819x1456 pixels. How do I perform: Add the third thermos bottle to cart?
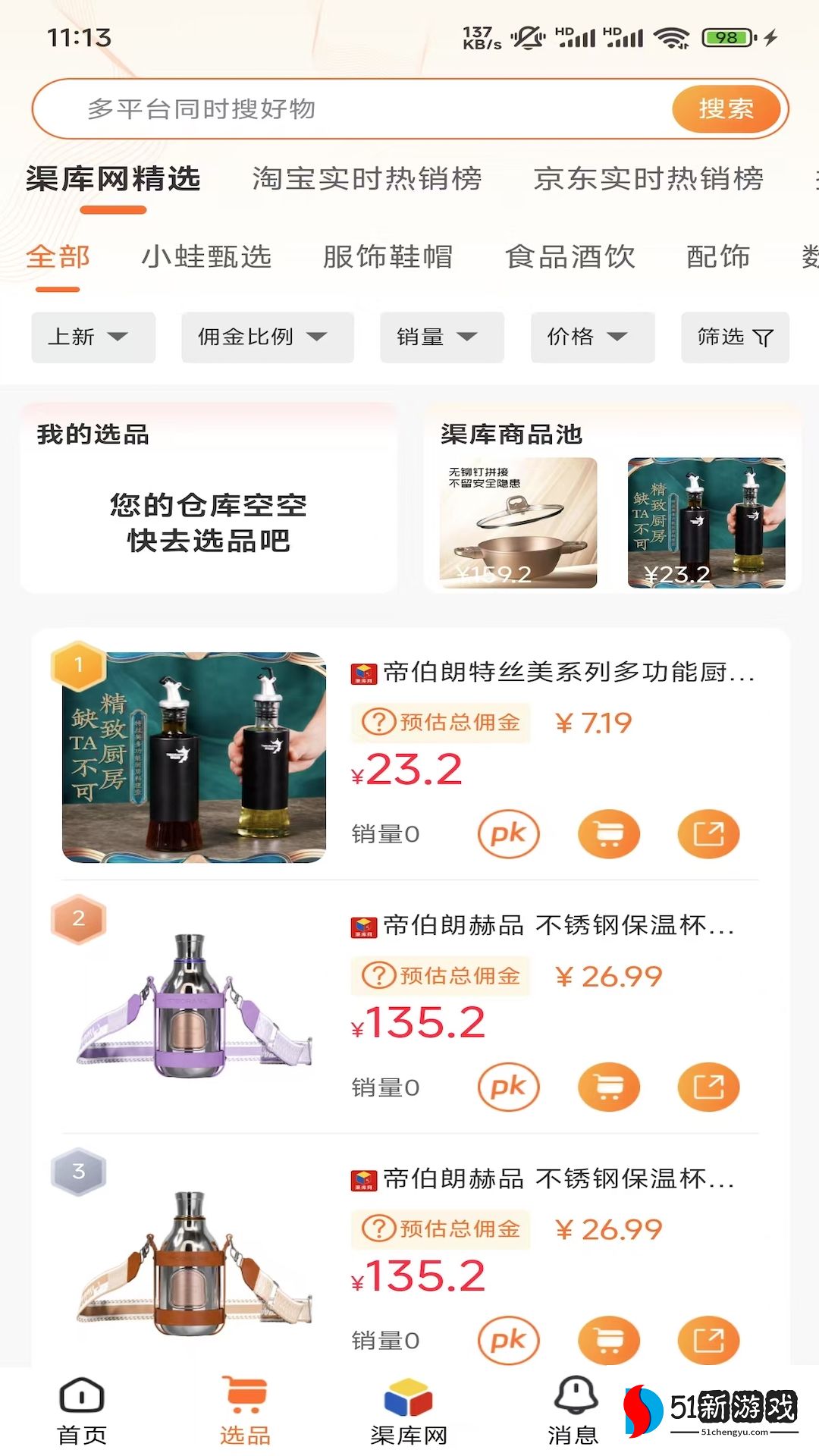(609, 1341)
